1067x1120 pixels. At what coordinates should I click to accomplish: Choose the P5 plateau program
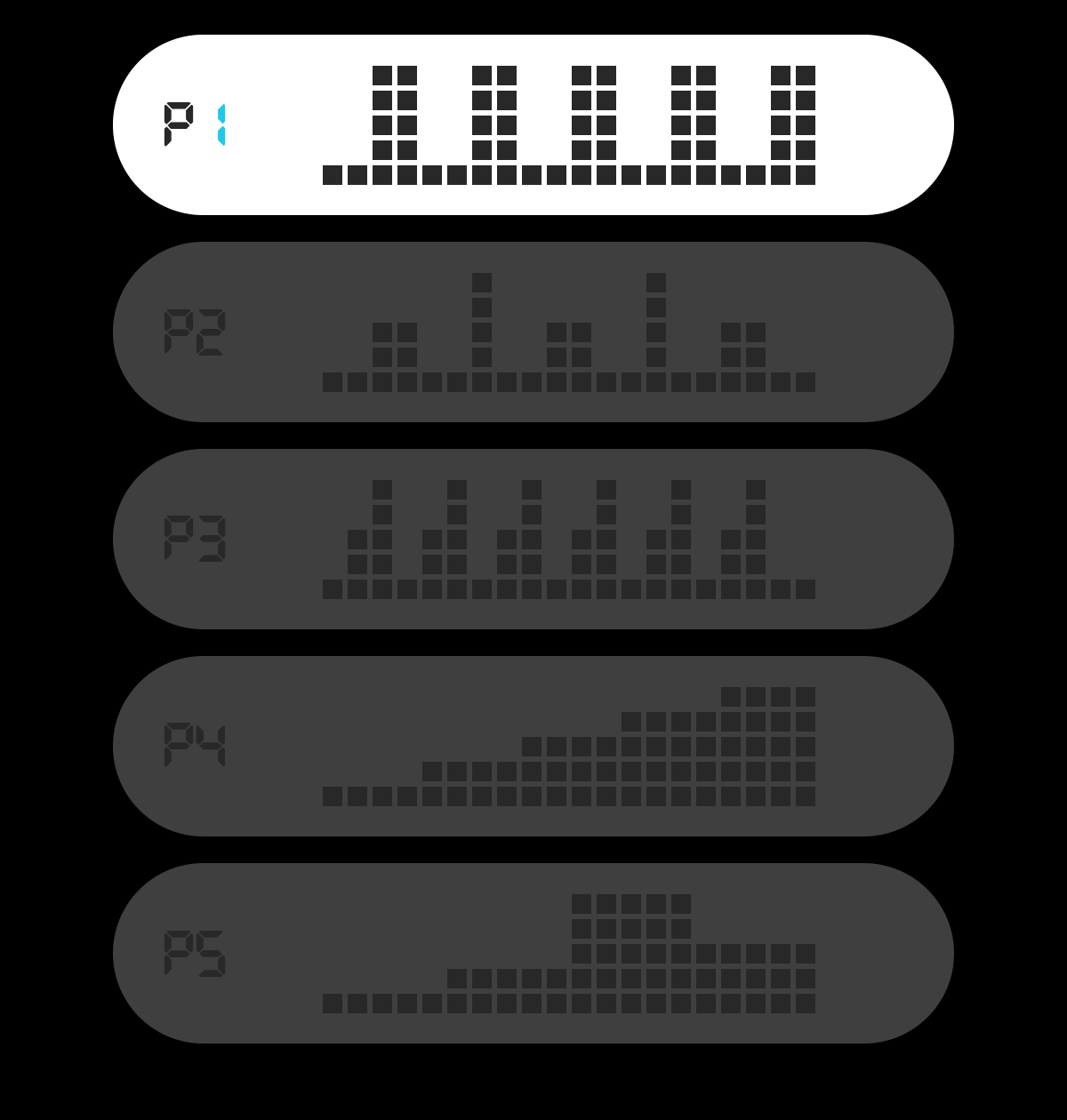tap(533, 954)
